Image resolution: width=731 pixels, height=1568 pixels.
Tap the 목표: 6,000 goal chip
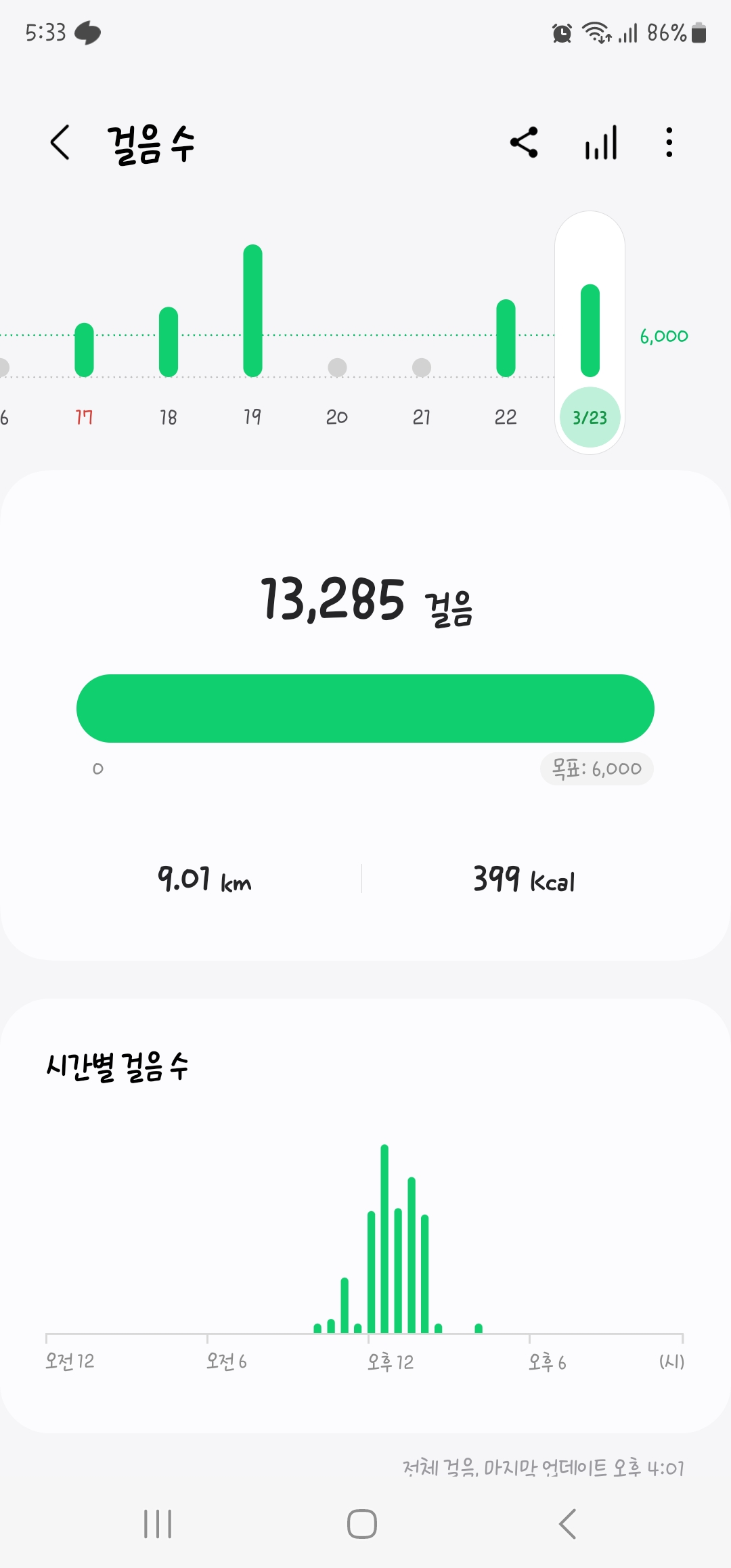(x=596, y=769)
